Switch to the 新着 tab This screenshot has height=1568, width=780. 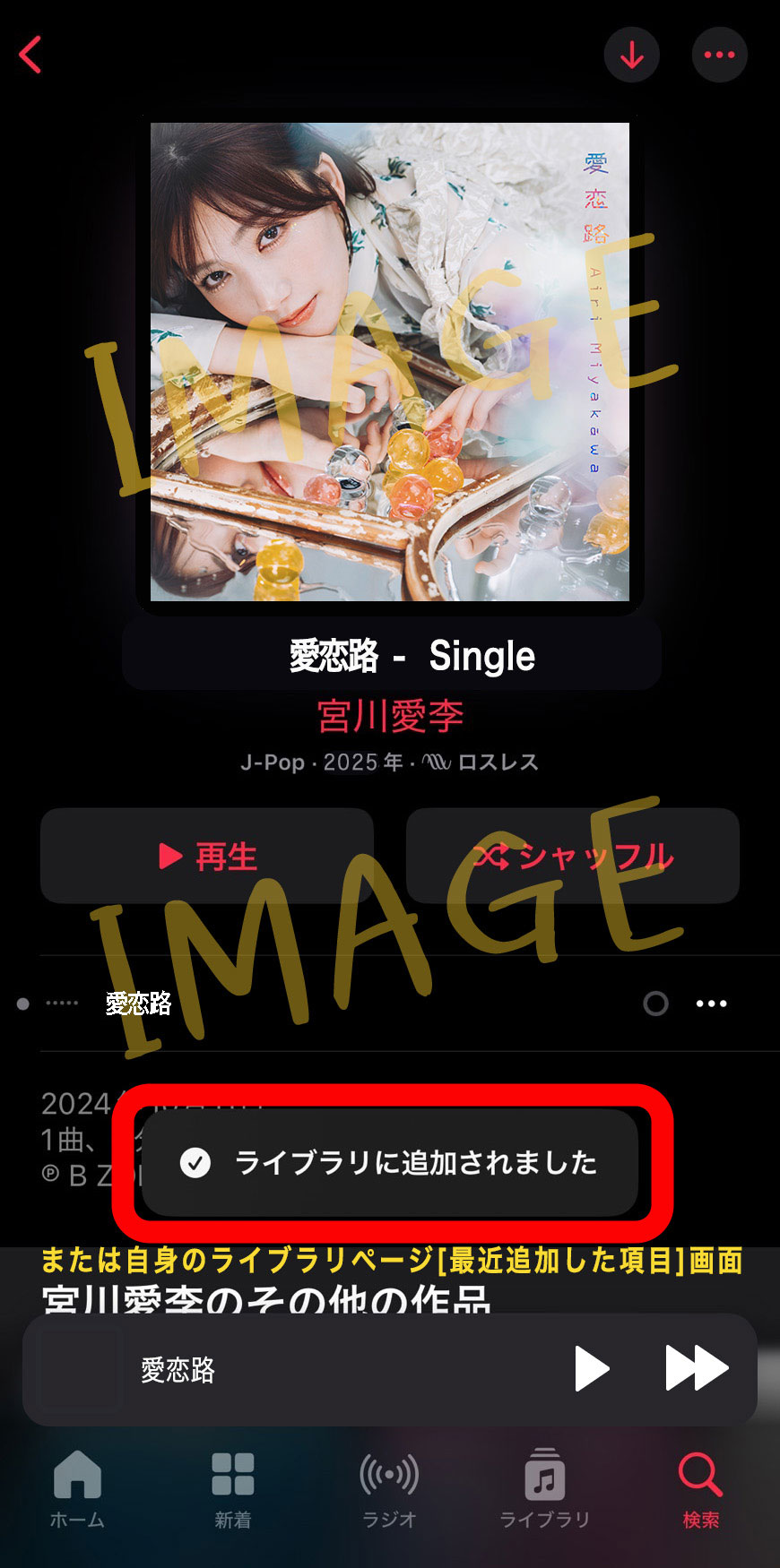click(233, 1487)
